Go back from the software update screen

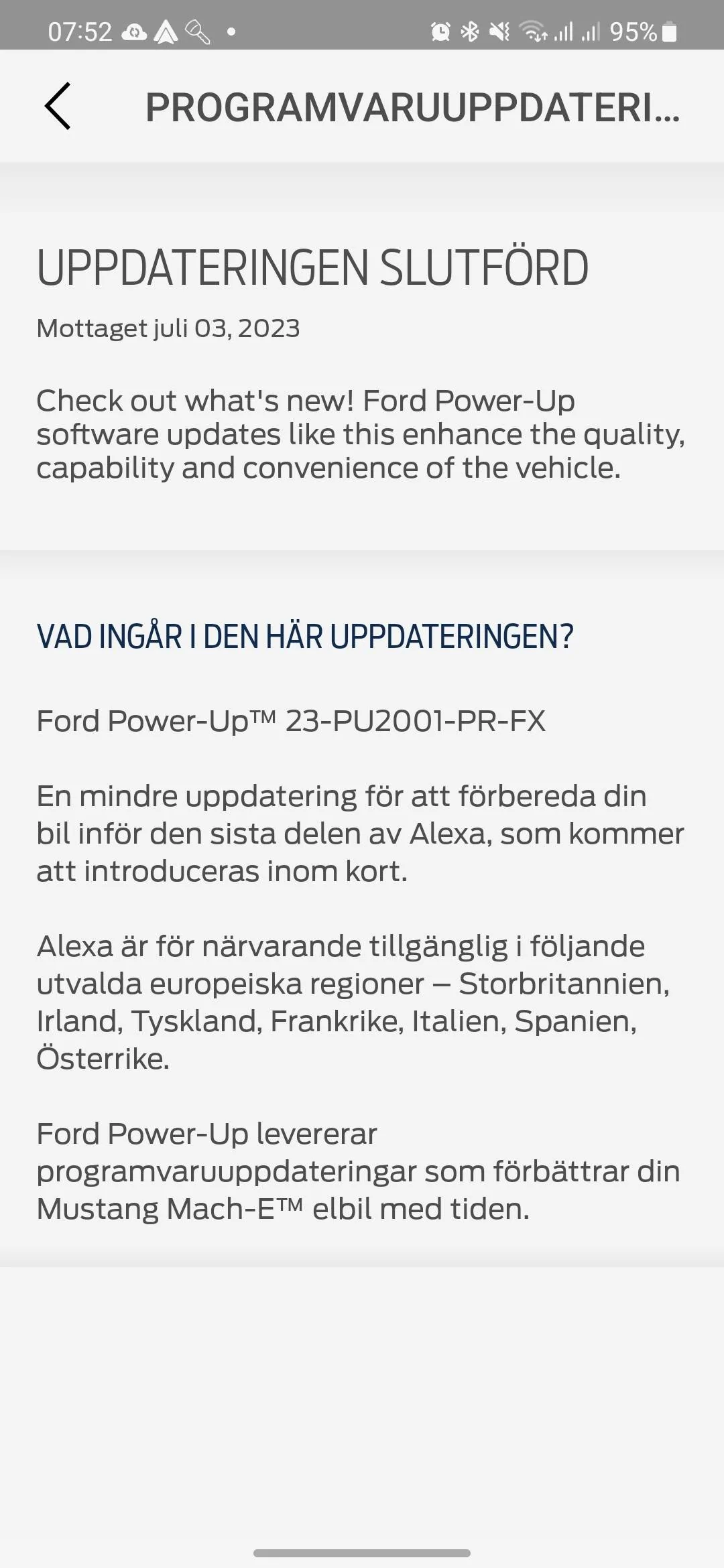click(58, 106)
